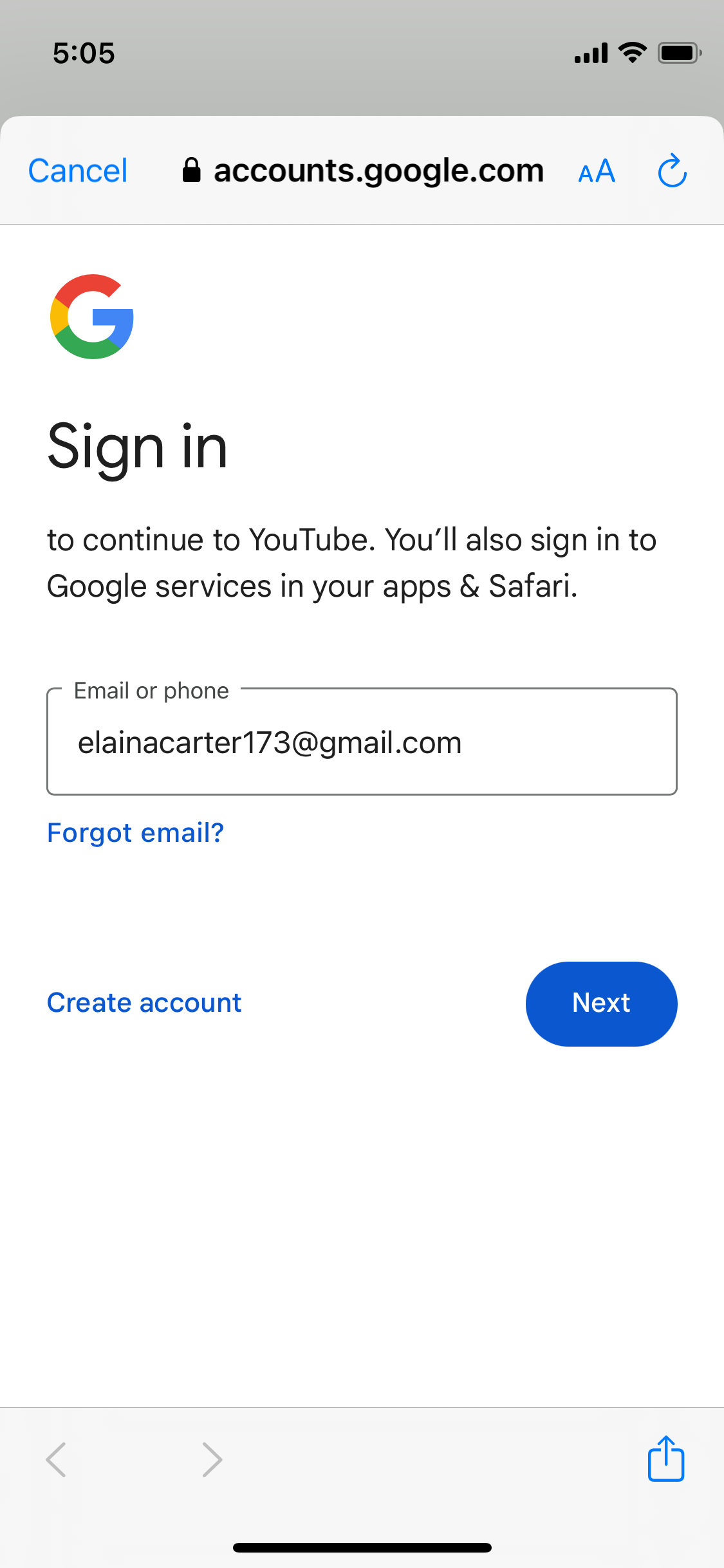Open the AA text size menu
The height and width of the screenshot is (1568, 724).
[x=597, y=172]
